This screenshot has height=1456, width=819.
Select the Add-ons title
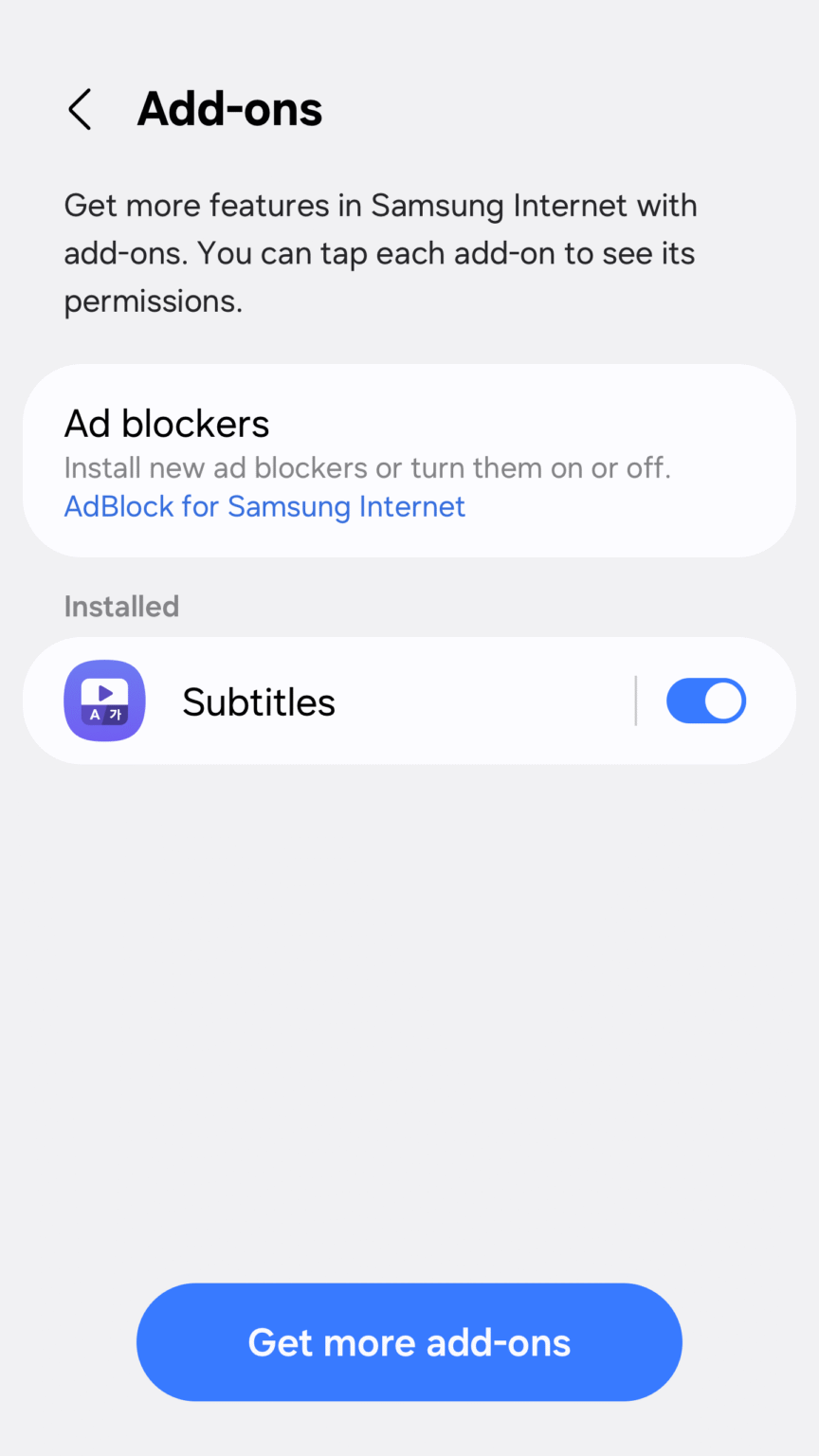[229, 108]
